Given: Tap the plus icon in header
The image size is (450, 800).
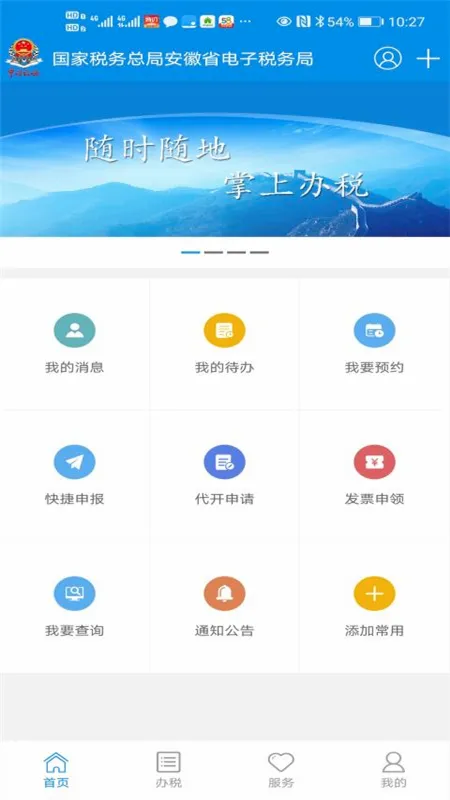Looking at the screenshot, I should (x=428, y=59).
